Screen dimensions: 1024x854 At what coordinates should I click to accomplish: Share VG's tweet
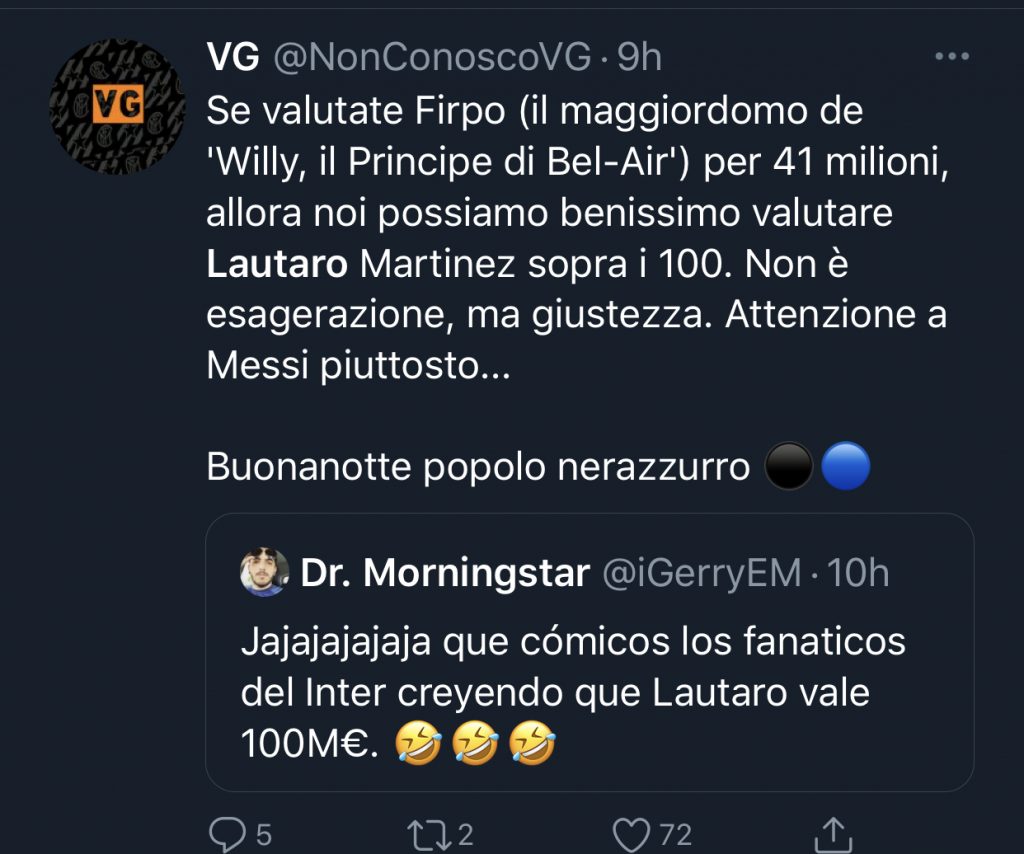(x=832, y=832)
